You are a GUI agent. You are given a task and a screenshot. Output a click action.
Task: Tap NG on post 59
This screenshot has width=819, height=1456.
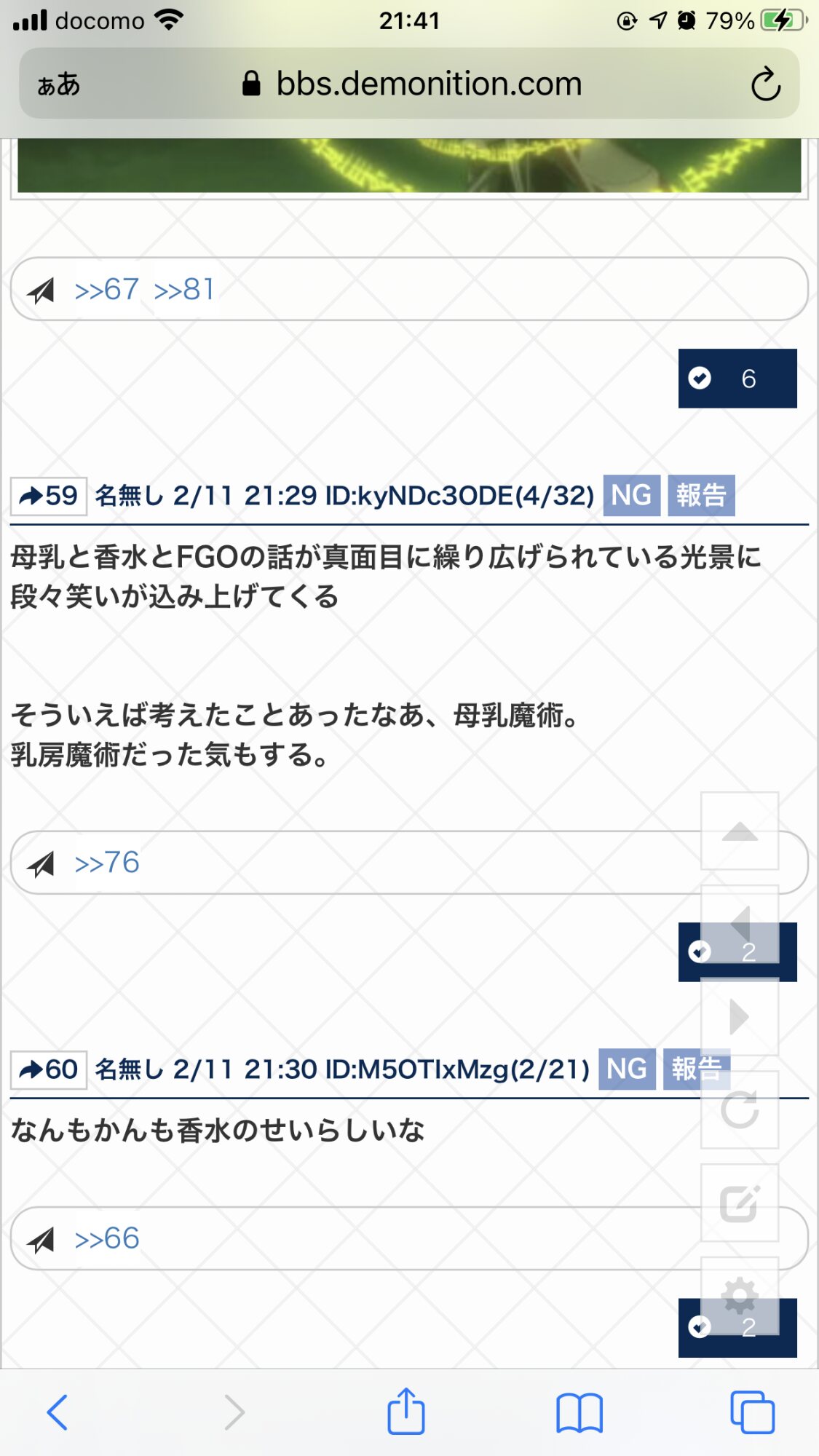pos(631,496)
